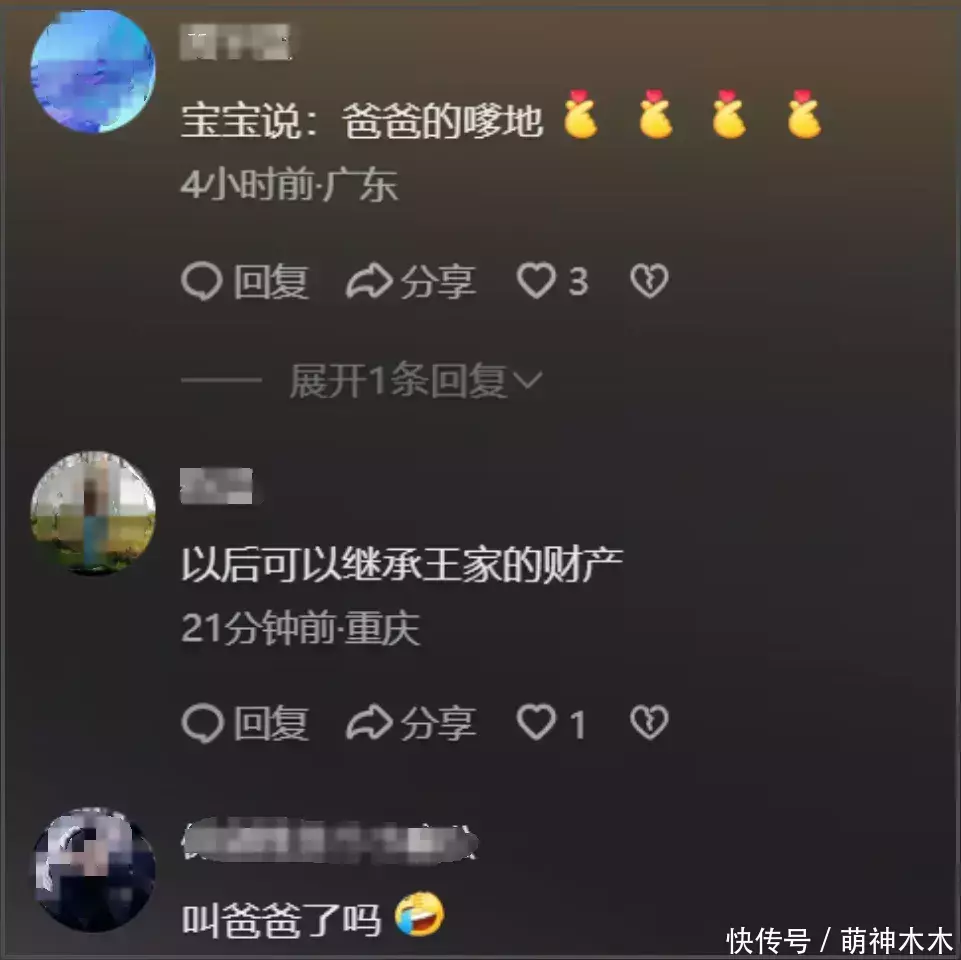This screenshot has width=961, height=960.
Task: Like the 继承王家的财产 comment
Action: coord(537,723)
